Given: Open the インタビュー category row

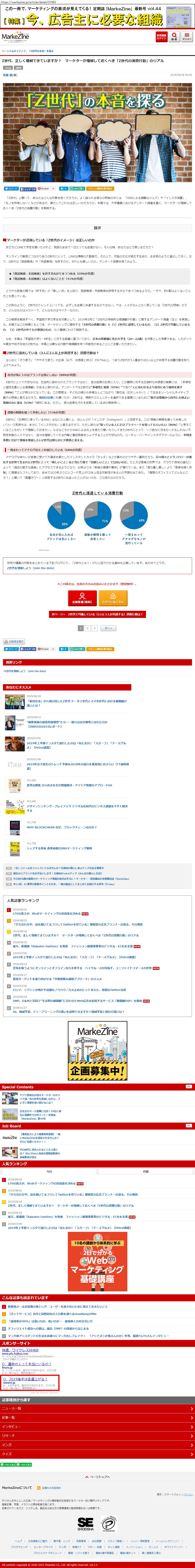Looking at the screenshot, I should tap(98, 1427).
